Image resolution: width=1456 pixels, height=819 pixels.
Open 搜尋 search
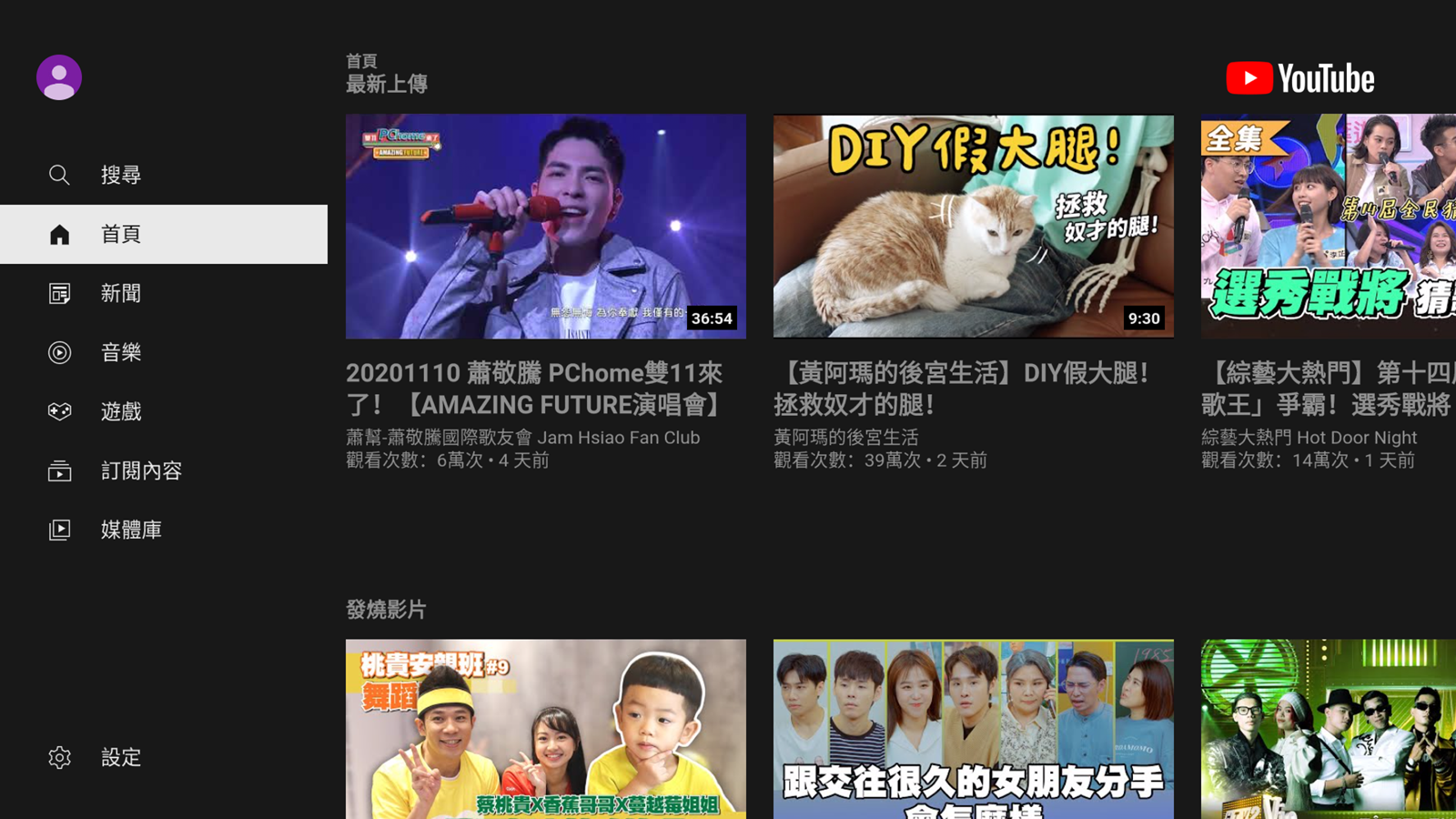pyautogui.click(x=120, y=175)
